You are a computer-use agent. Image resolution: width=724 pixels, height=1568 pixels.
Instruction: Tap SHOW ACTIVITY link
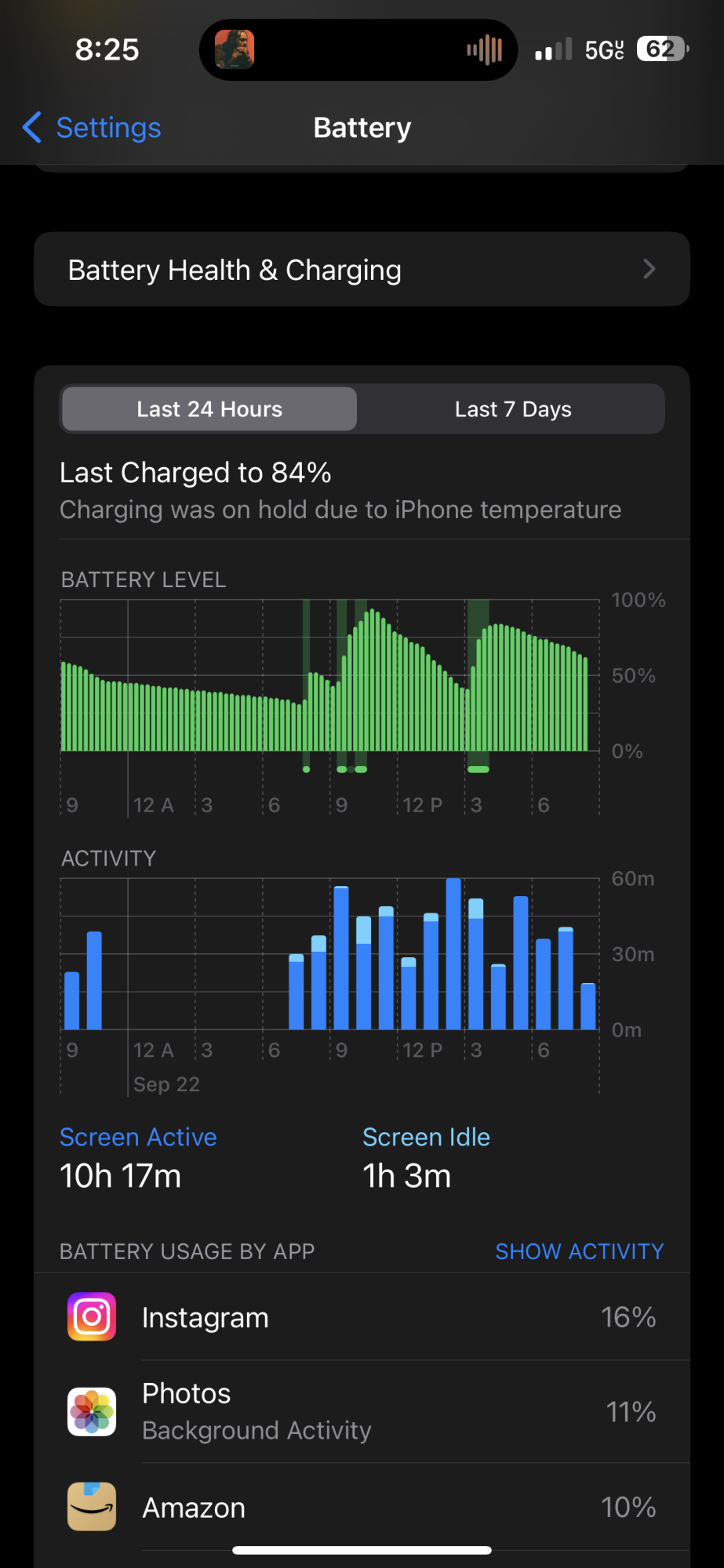580,1251
